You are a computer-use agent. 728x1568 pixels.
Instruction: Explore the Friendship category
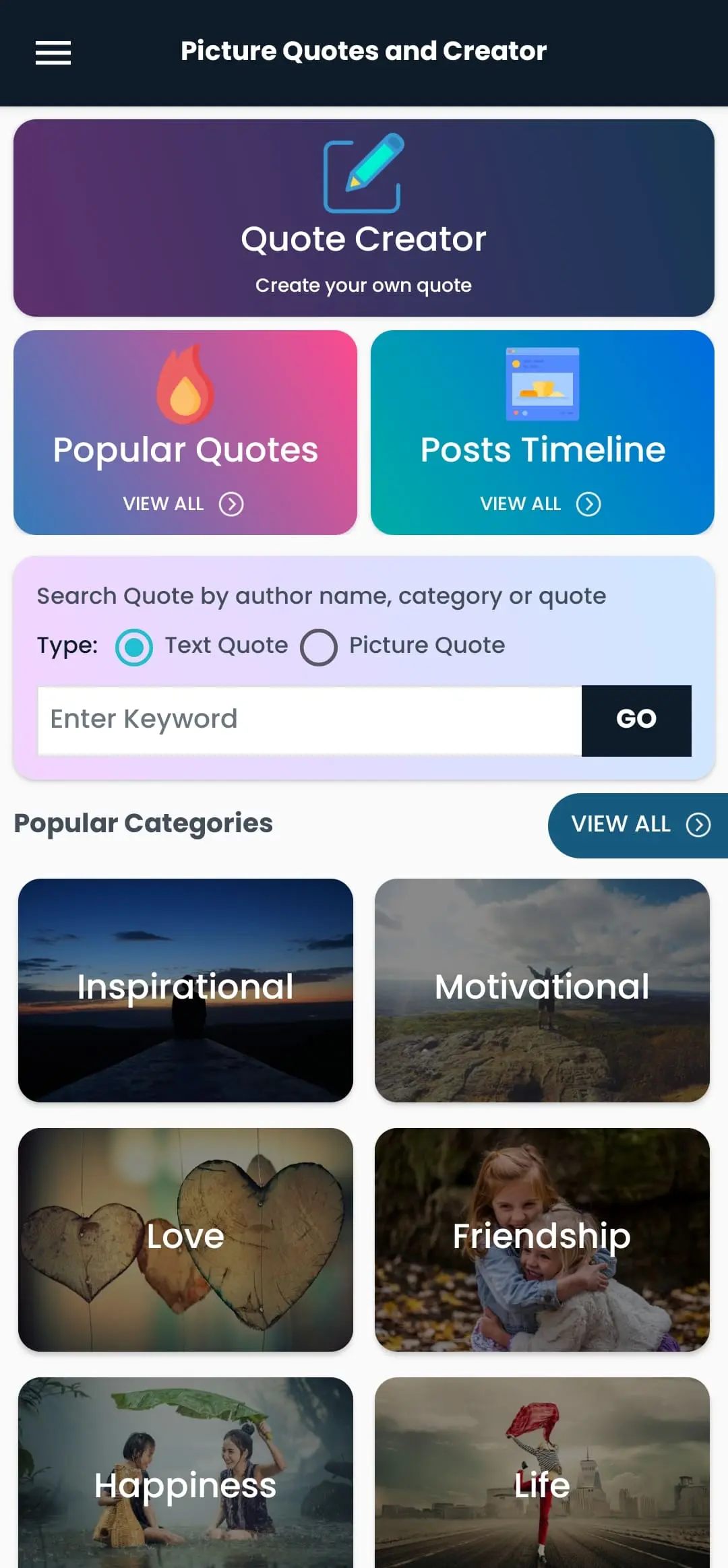542,1239
